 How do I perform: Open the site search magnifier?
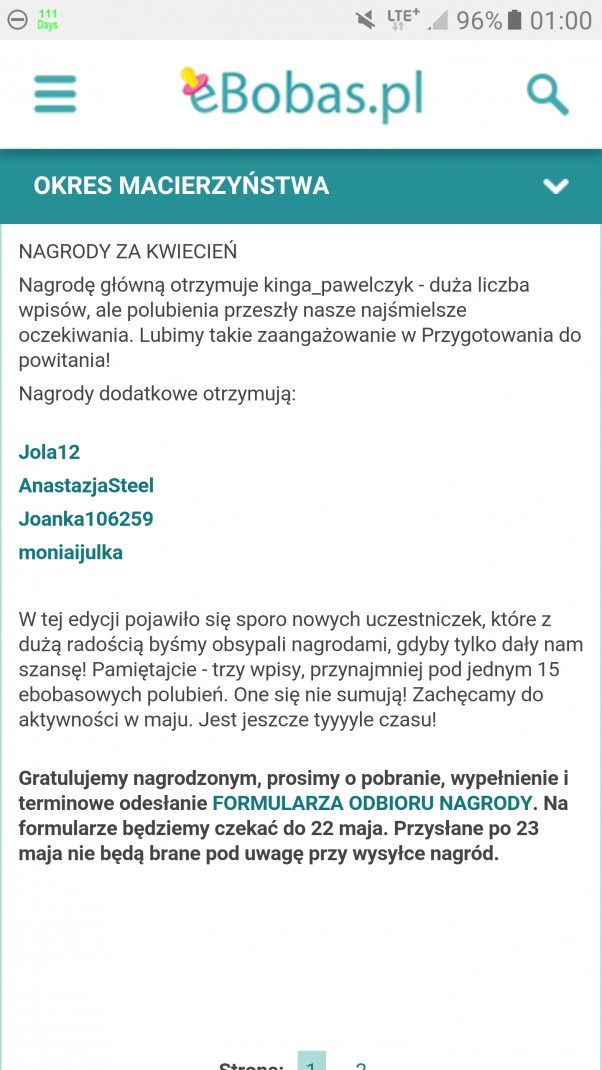(547, 95)
